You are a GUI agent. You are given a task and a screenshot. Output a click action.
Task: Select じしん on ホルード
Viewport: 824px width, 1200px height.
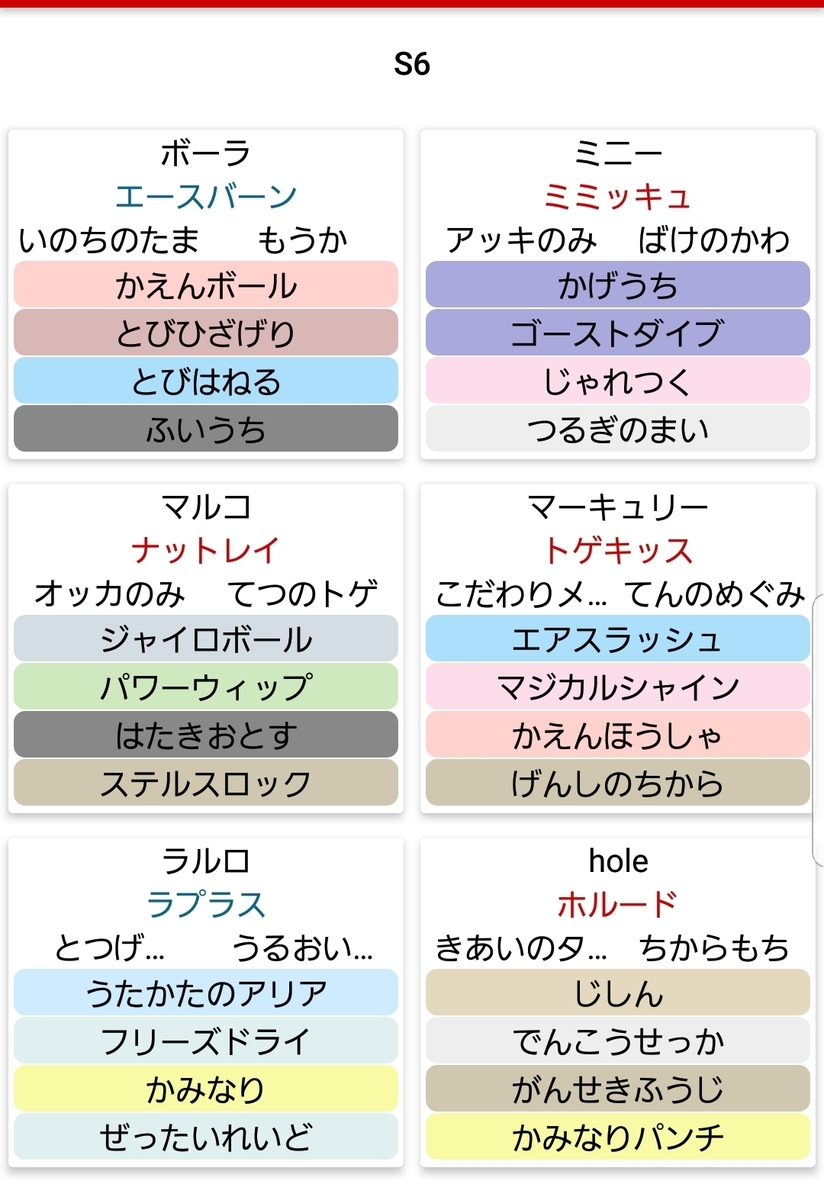coord(617,992)
